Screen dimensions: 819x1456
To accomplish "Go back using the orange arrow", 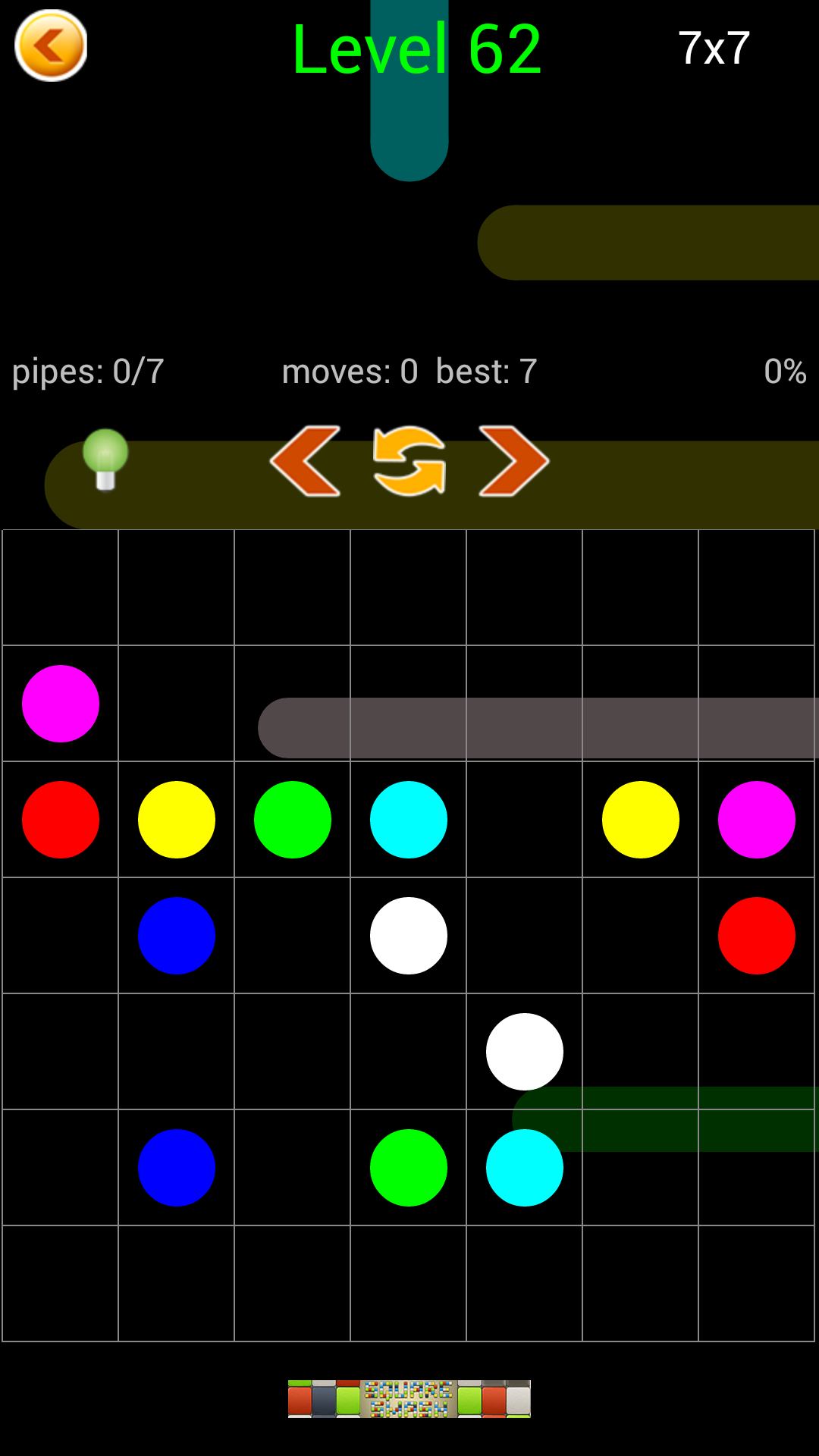I will tap(51, 45).
